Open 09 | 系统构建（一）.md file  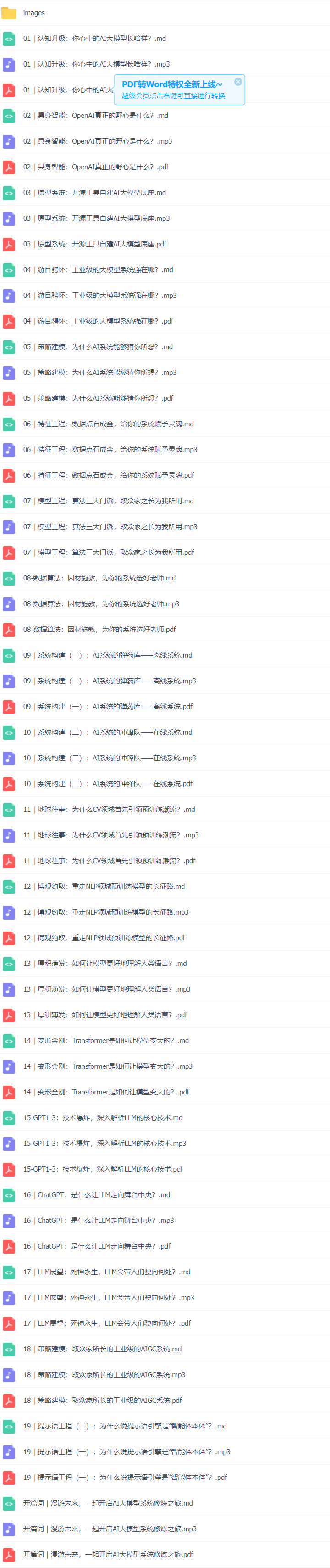(x=108, y=655)
